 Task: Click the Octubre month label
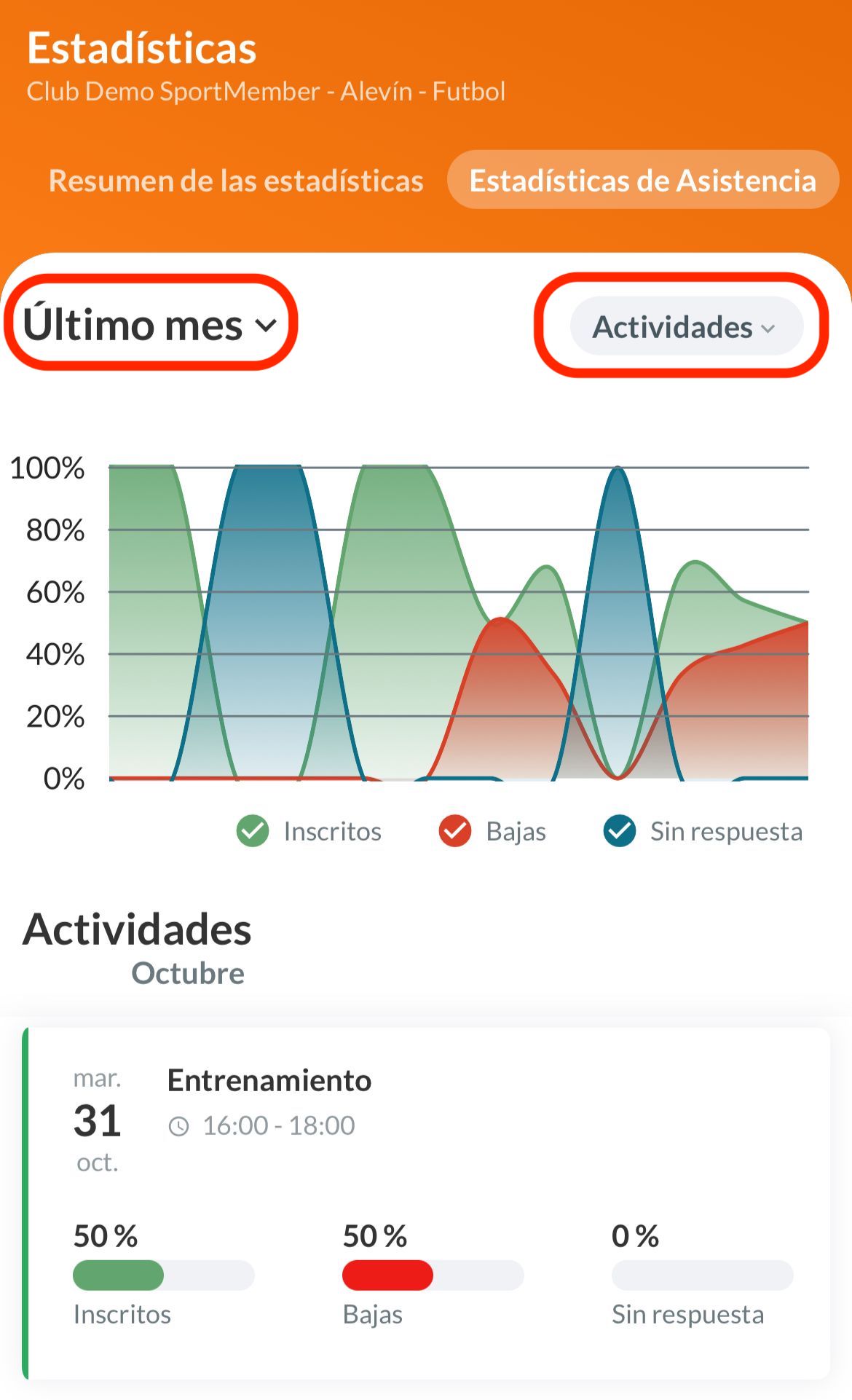pyautogui.click(x=188, y=972)
